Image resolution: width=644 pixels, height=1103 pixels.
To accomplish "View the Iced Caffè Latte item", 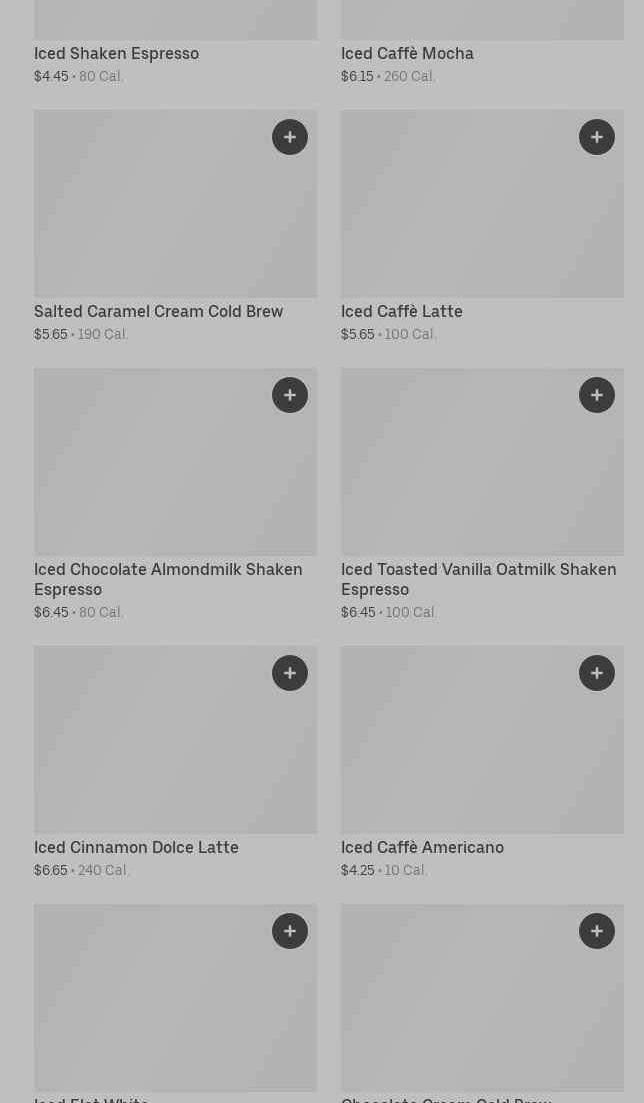I will [402, 312].
